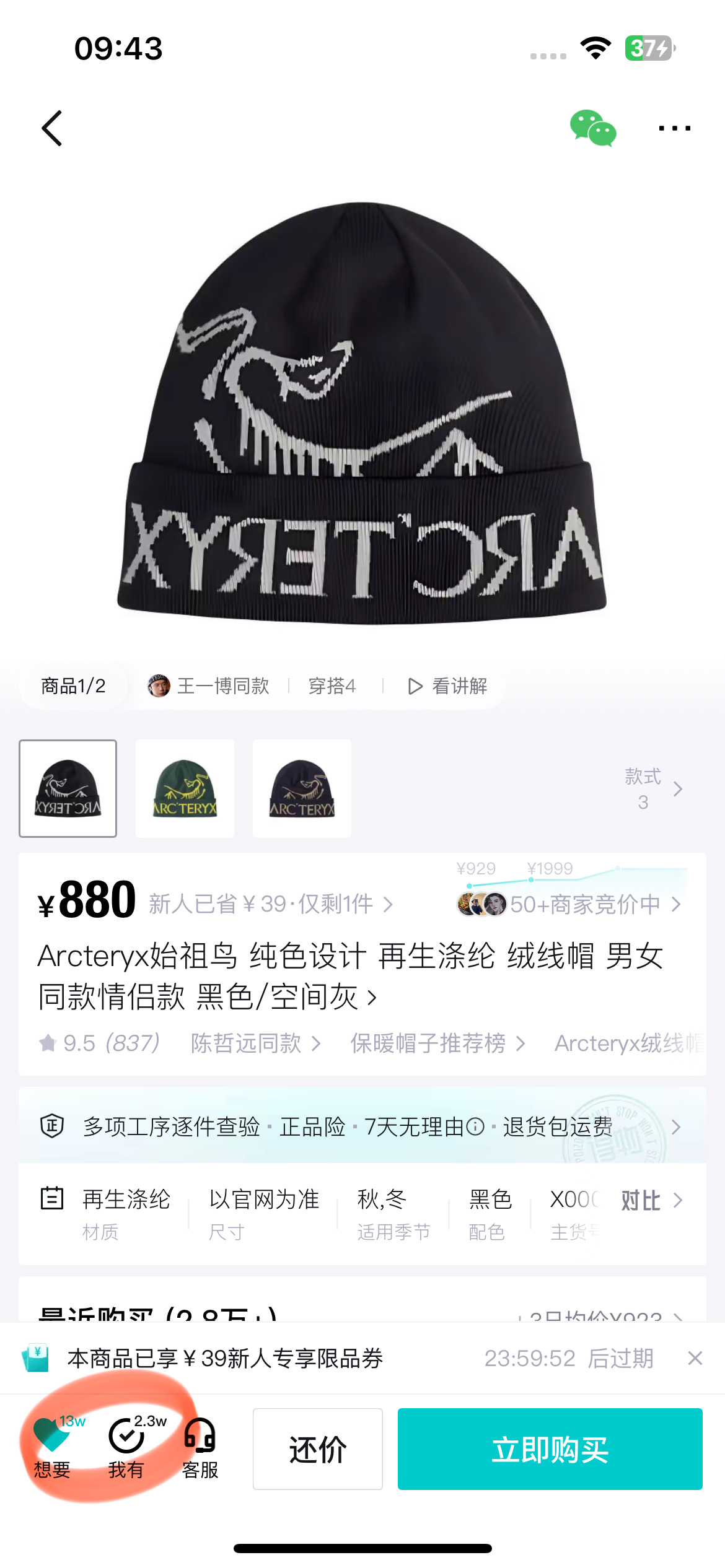Open the 新人已省¥39 discount details

point(270,904)
